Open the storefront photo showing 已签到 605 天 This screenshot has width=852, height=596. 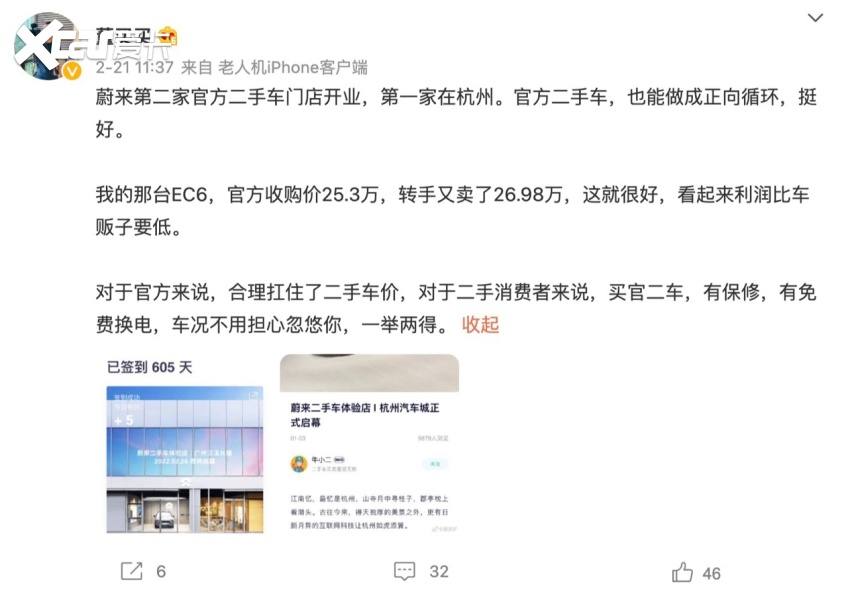185,445
